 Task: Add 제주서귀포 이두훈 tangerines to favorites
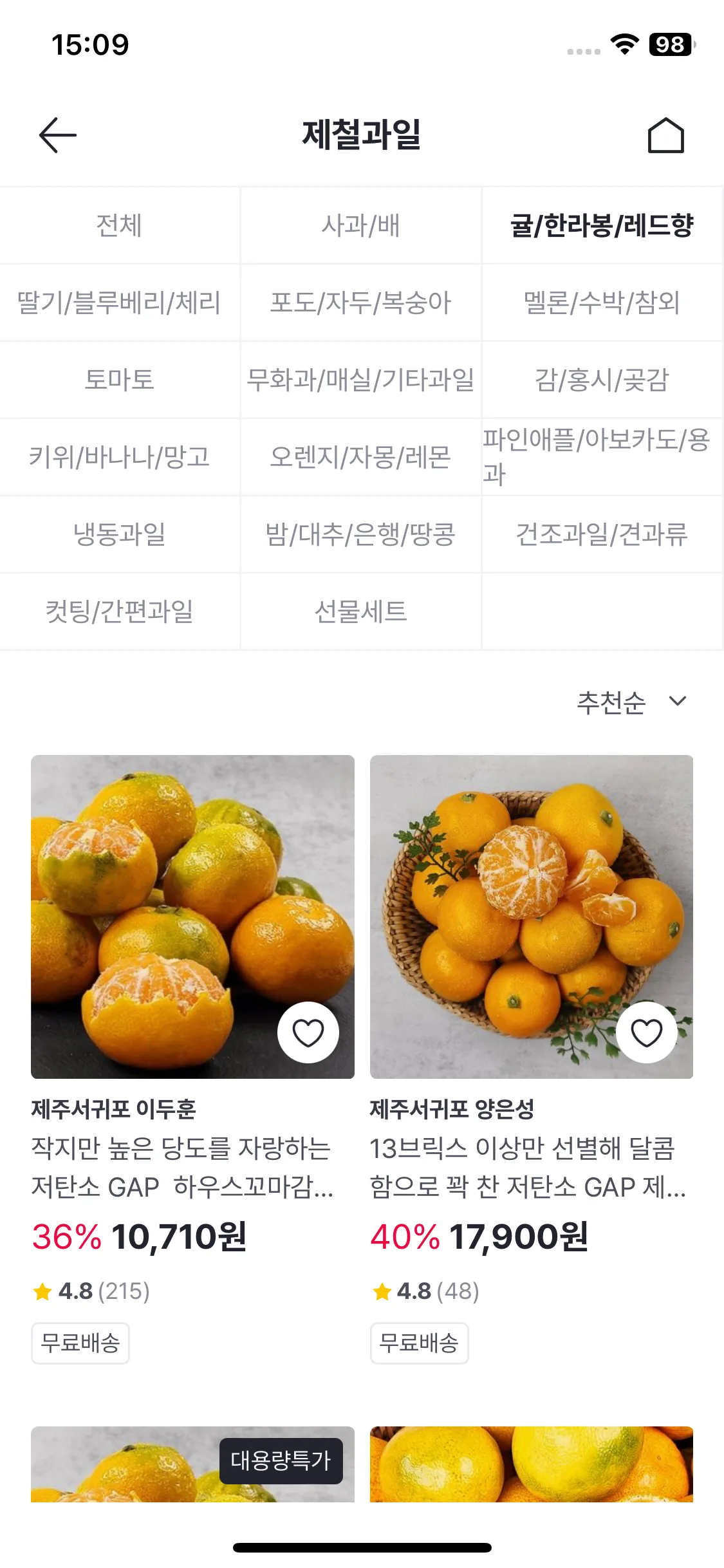click(309, 1031)
